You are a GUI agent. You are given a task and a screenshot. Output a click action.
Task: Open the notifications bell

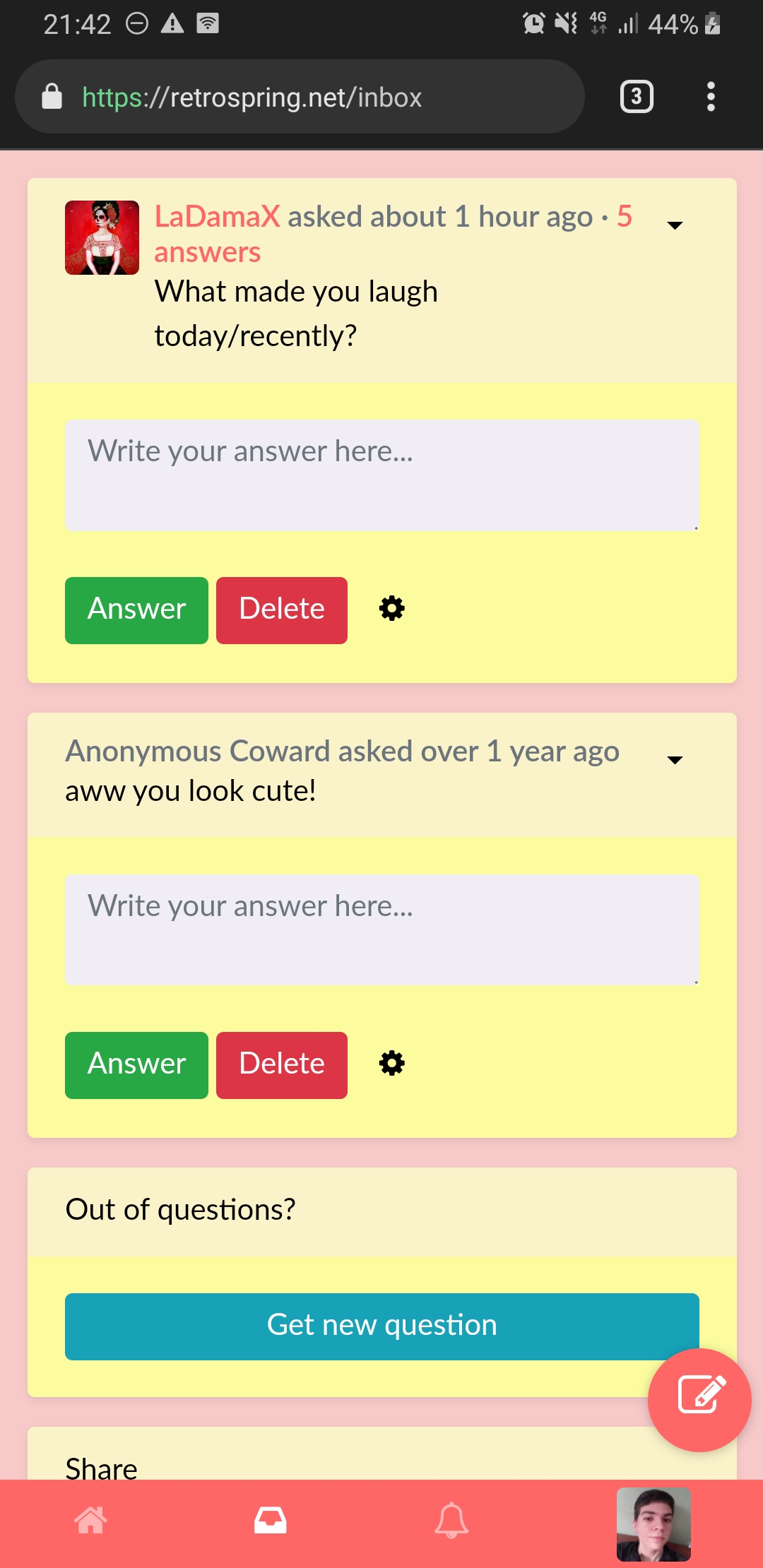coord(451,1521)
